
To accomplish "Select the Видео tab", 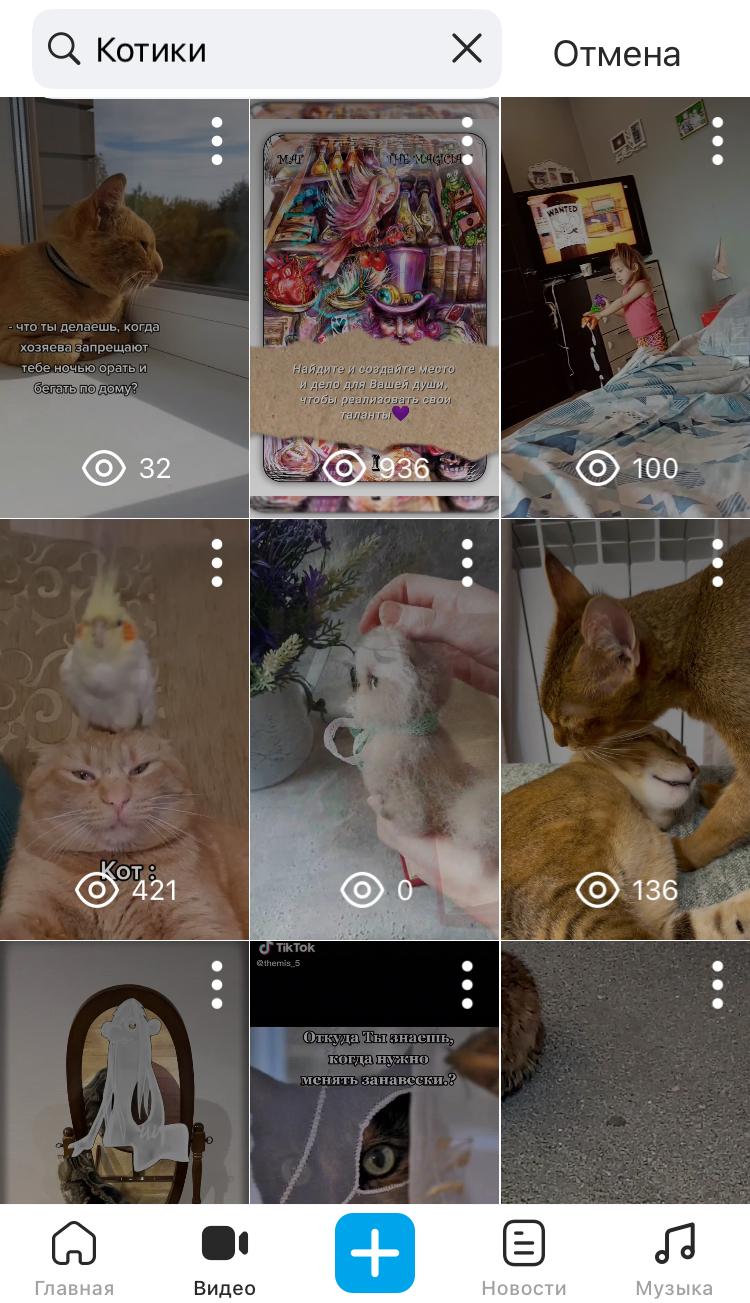I will 225,1259.
